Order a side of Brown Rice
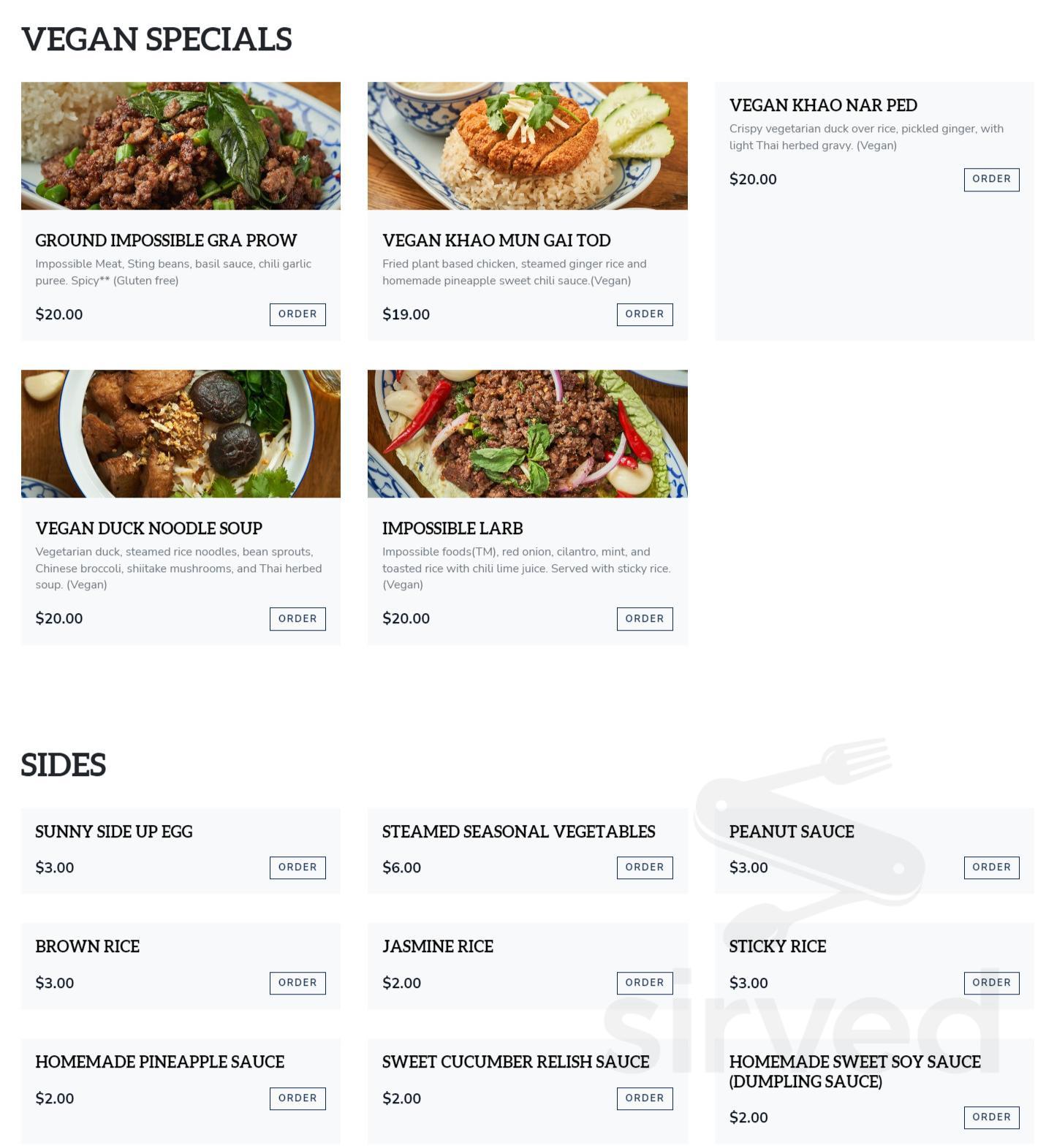The width and height of the screenshot is (1046, 1148). click(297, 983)
